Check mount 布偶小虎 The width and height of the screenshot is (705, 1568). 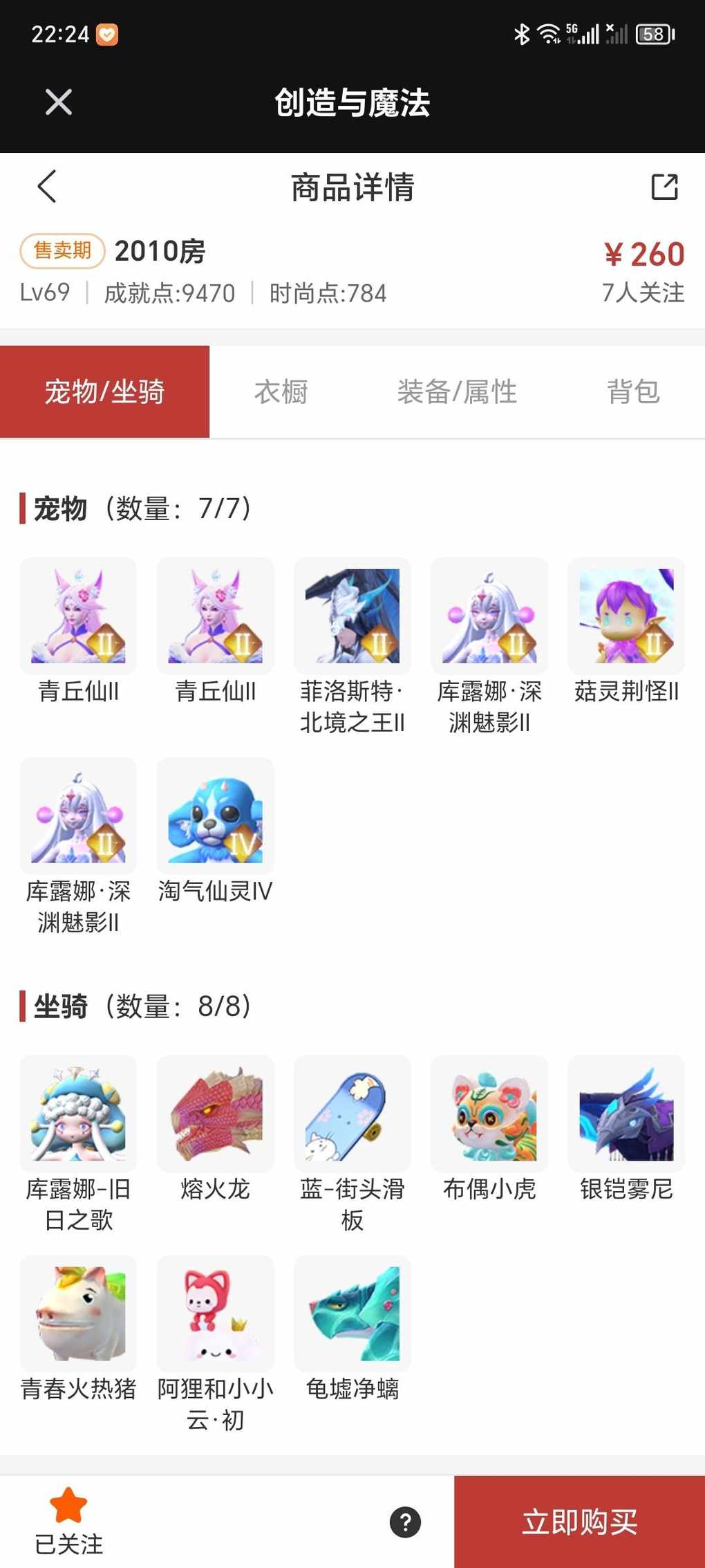click(489, 1114)
